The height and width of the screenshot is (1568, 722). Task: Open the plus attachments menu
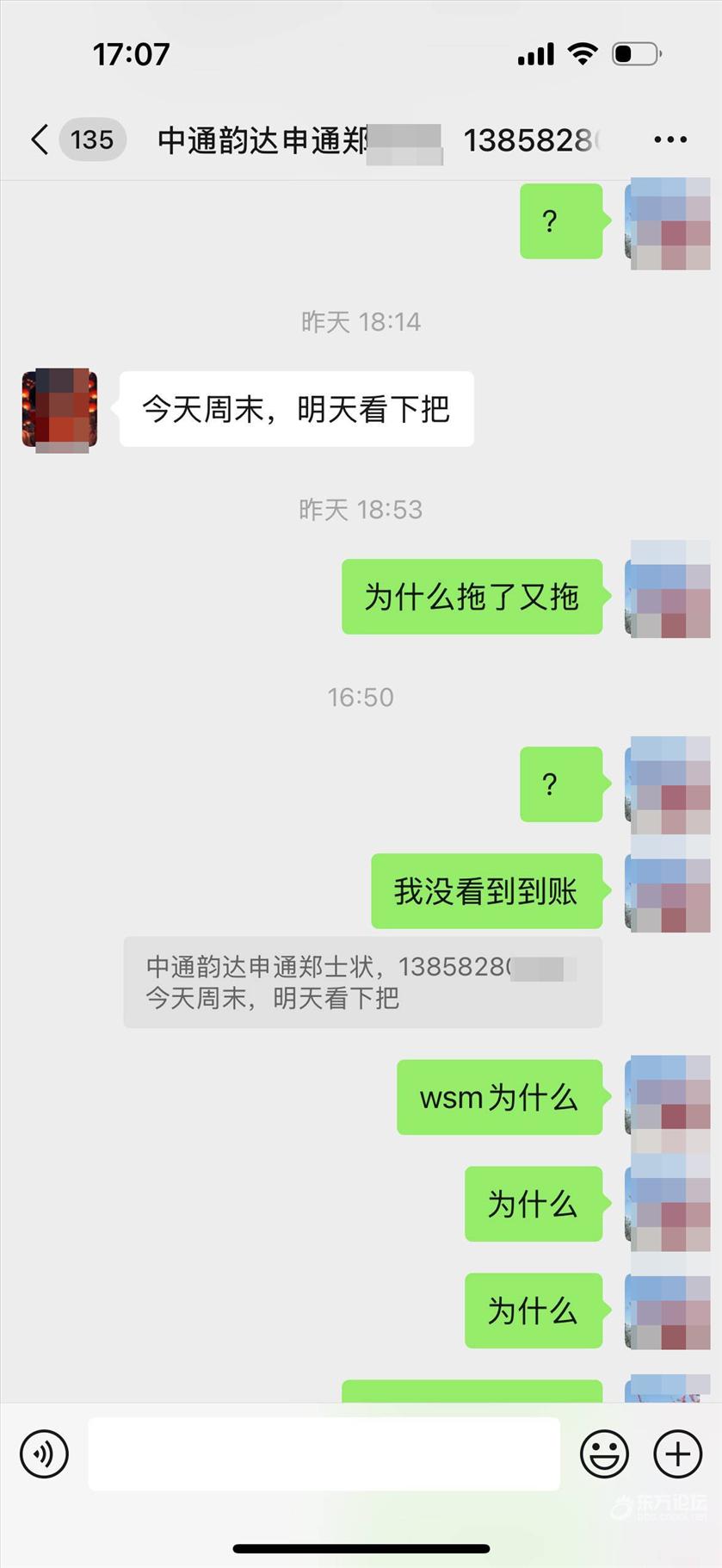677,1453
